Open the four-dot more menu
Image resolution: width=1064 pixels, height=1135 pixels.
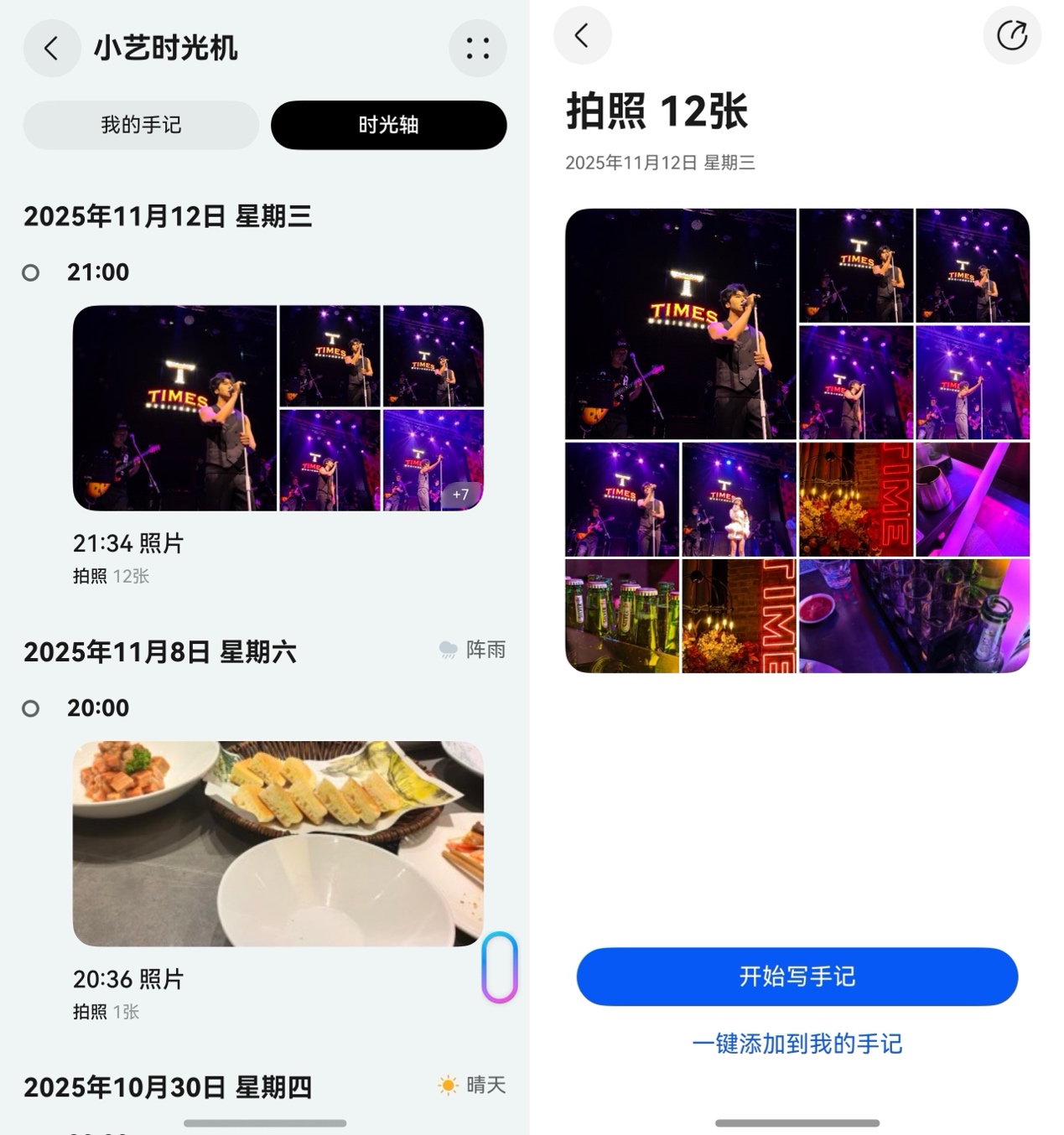pos(478,49)
